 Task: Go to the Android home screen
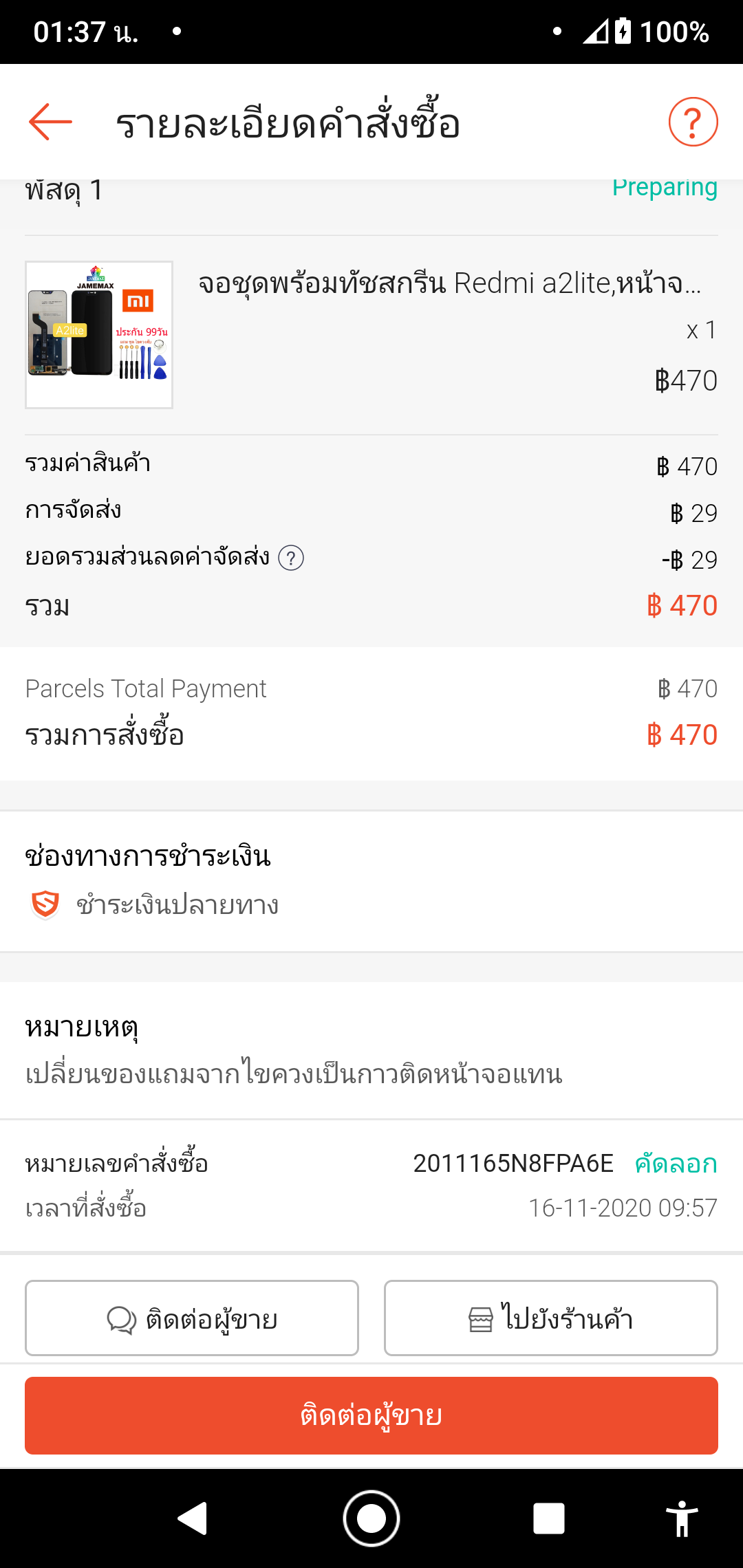pos(371,1518)
